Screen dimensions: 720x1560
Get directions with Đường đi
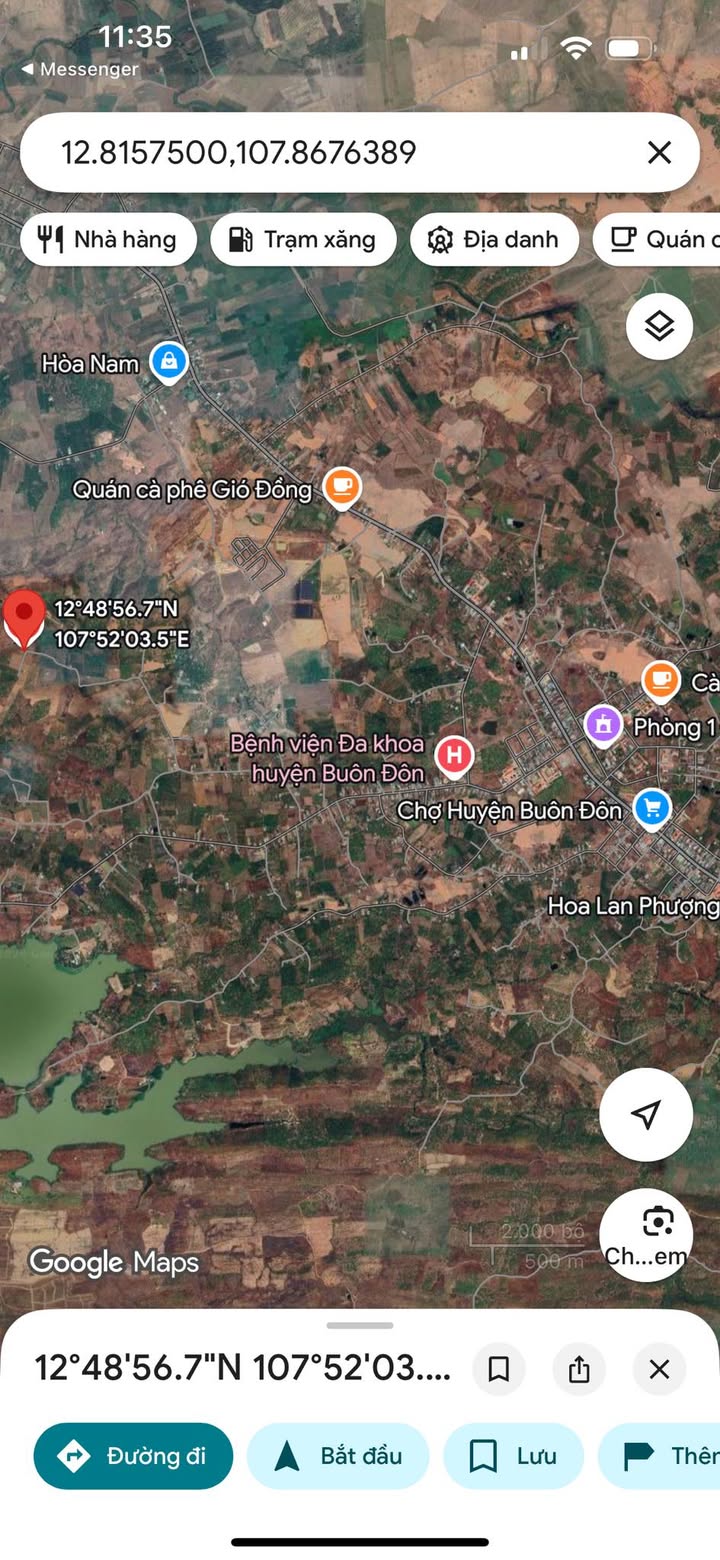click(x=133, y=1456)
